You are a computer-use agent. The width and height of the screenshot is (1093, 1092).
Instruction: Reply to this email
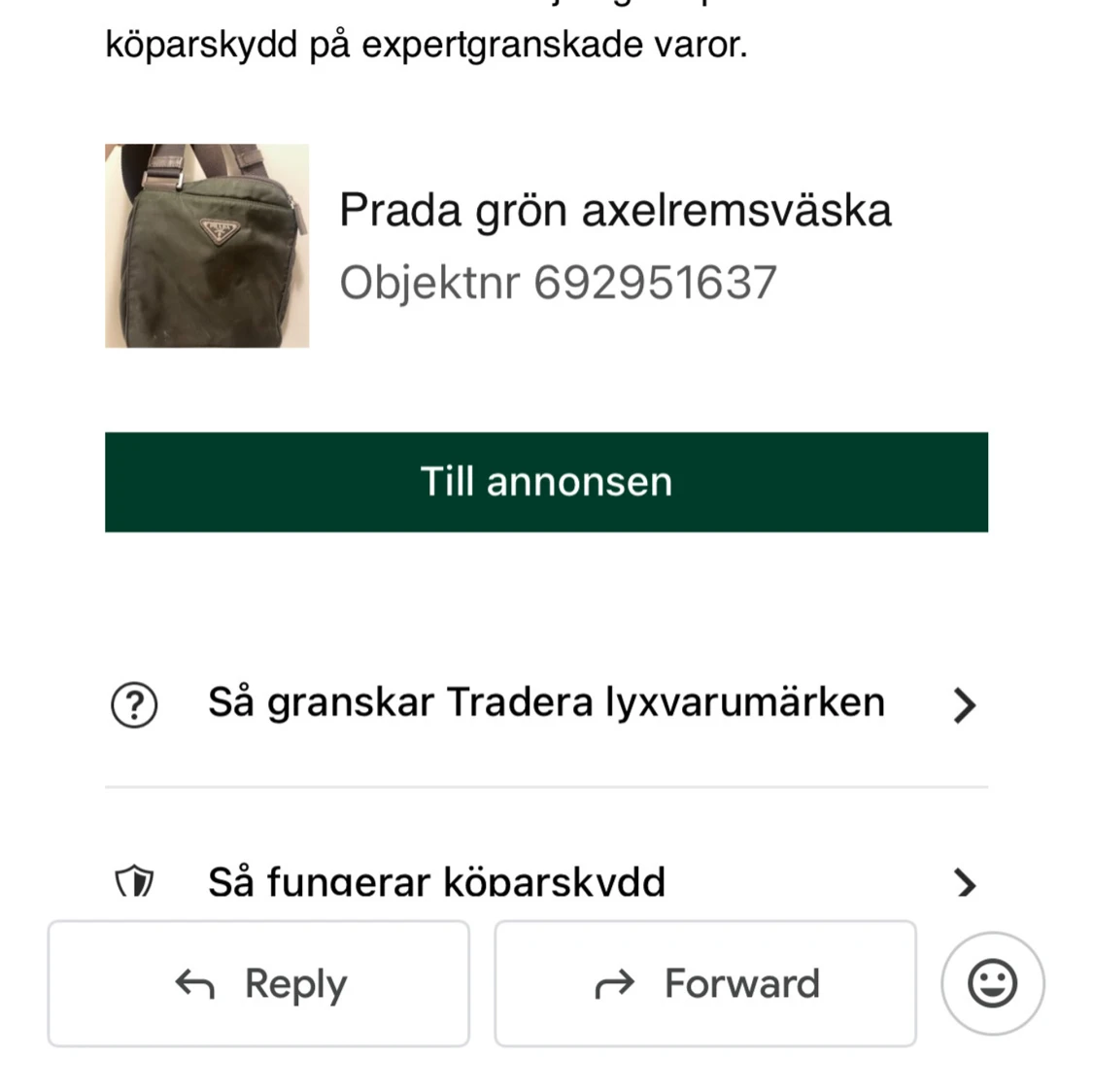click(x=258, y=983)
